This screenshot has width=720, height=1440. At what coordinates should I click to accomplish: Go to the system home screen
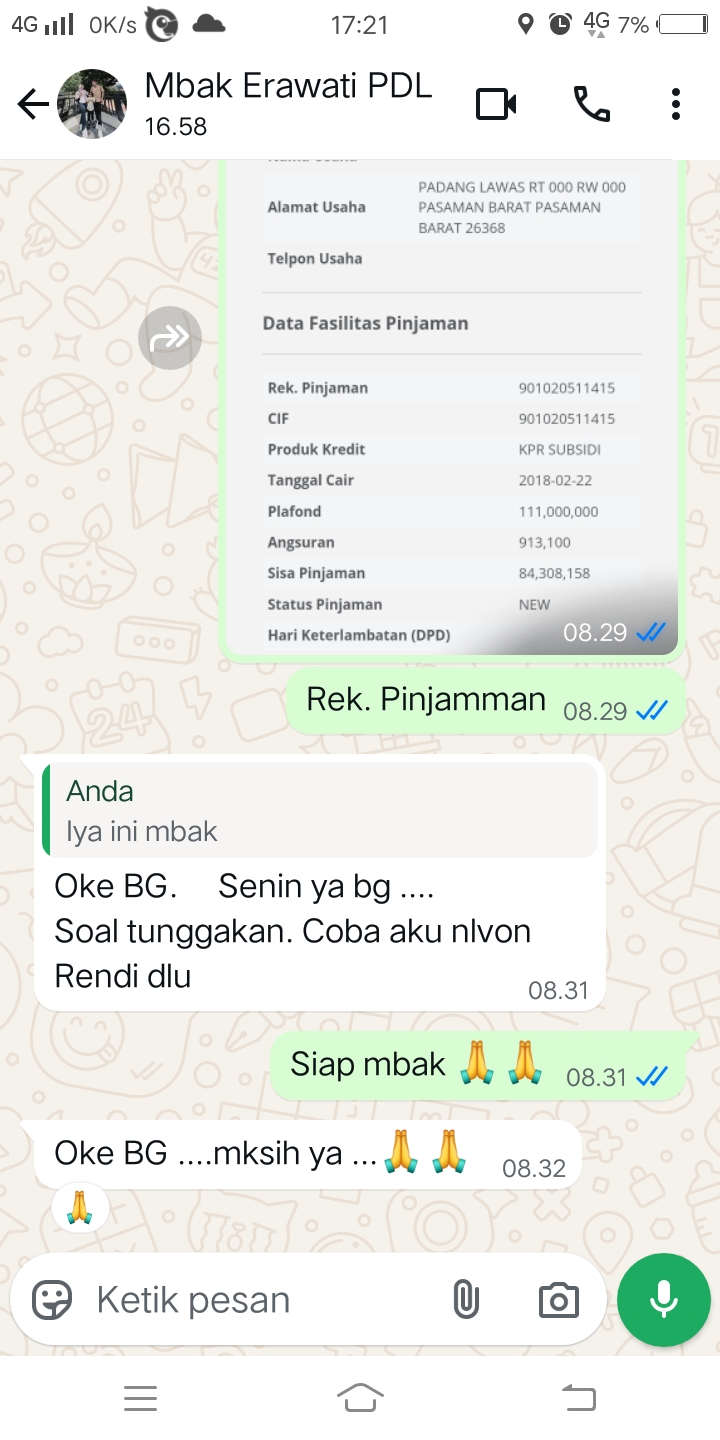point(360,1398)
